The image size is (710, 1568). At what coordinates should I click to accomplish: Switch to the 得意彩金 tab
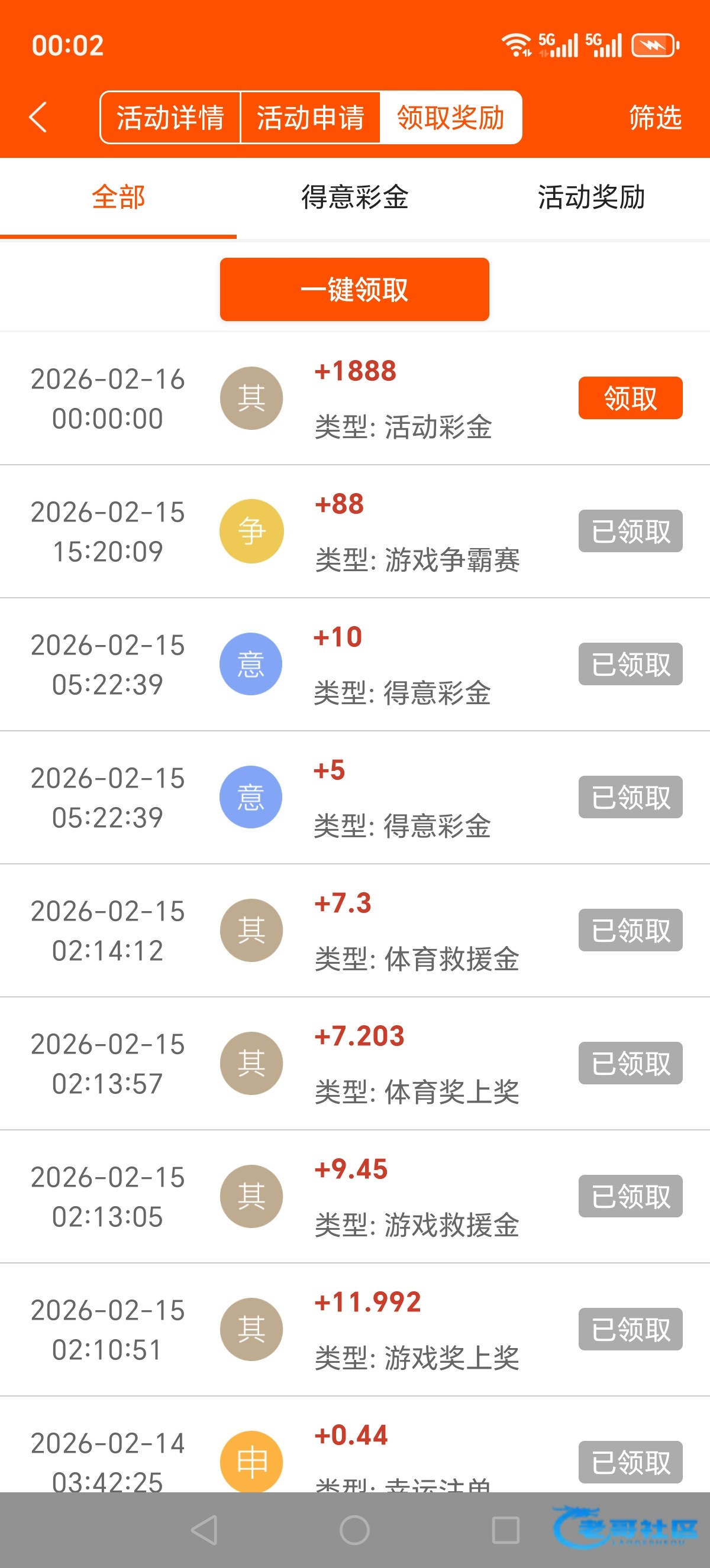[354, 197]
